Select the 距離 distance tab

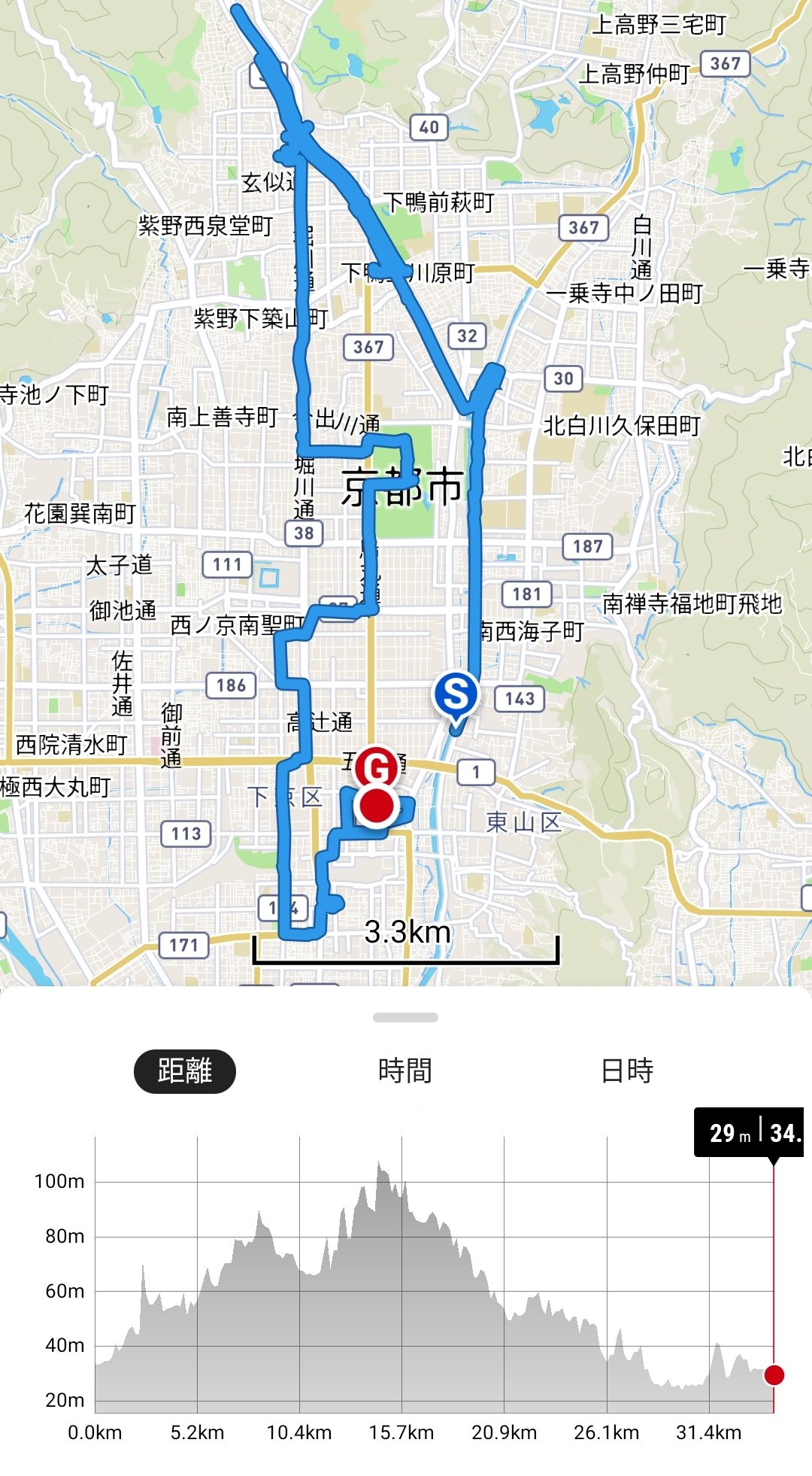(184, 1071)
